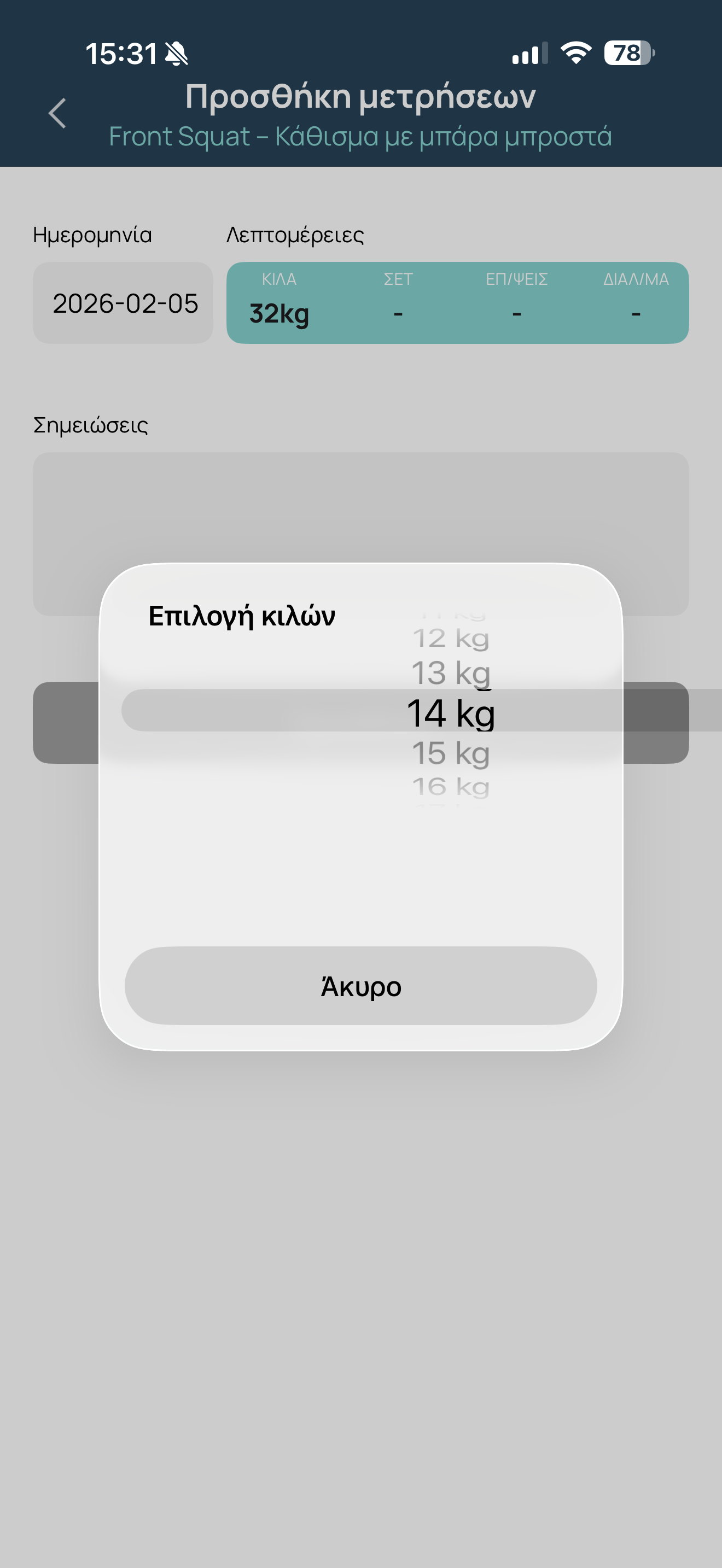The image size is (722, 1568).
Task: Select 13 kg in the weight picker
Action: [451, 673]
